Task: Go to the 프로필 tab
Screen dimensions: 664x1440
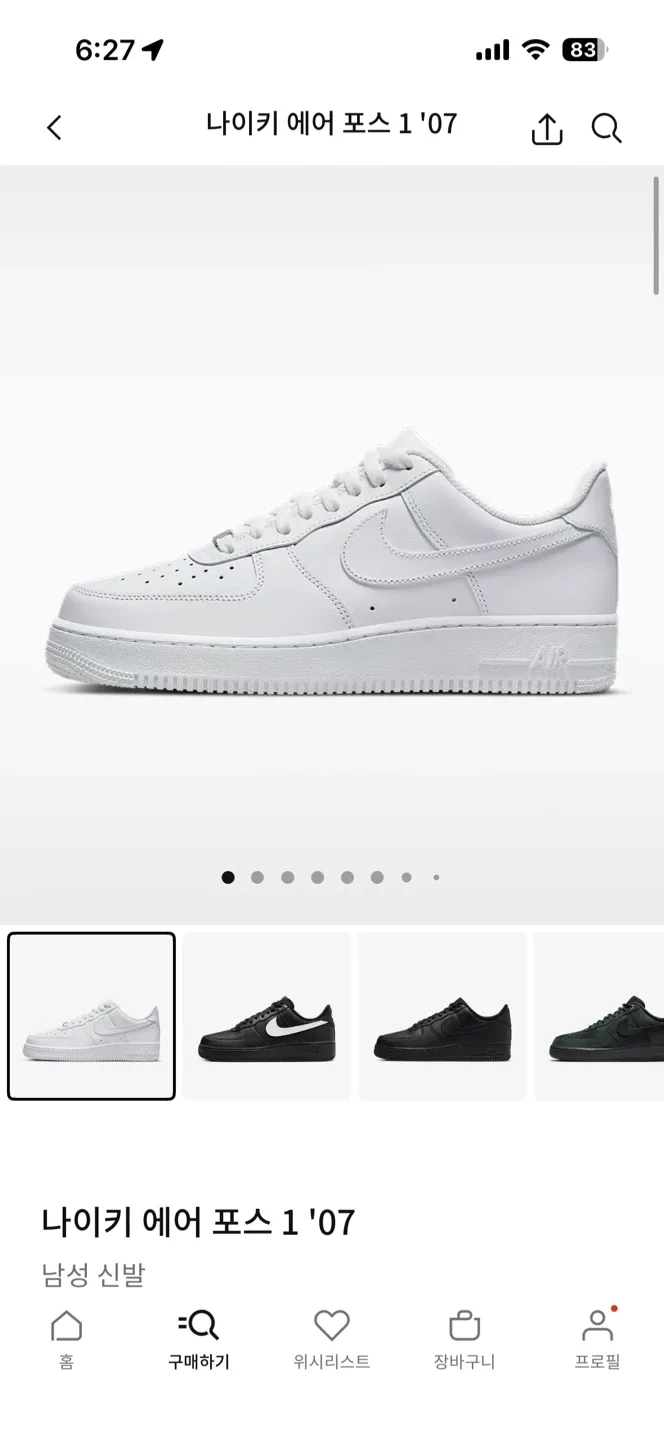Action: tap(597, 1340)
